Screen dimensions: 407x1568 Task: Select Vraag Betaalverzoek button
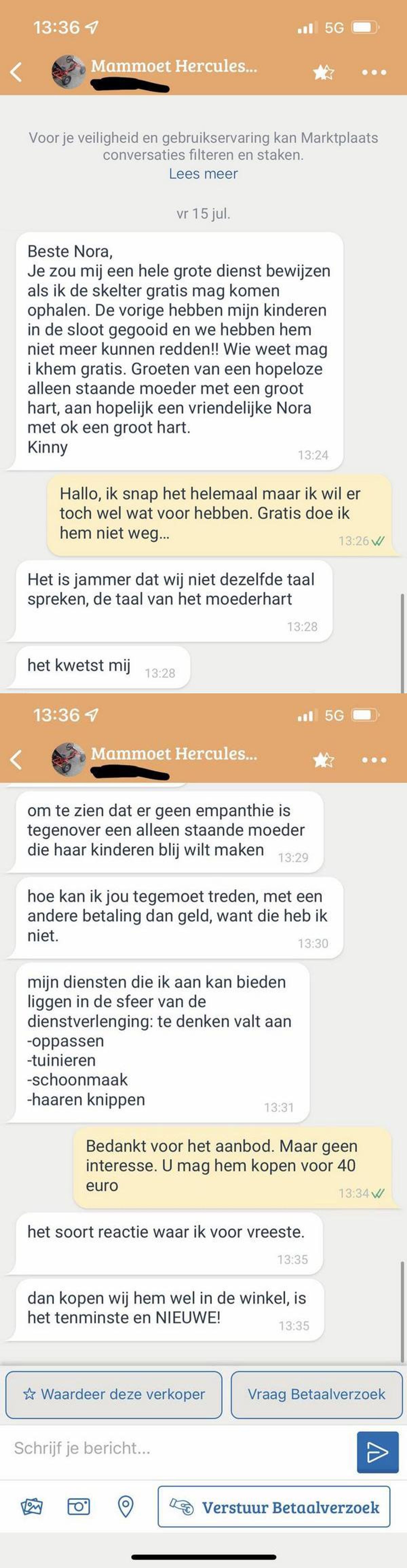tap(316, 1394)
